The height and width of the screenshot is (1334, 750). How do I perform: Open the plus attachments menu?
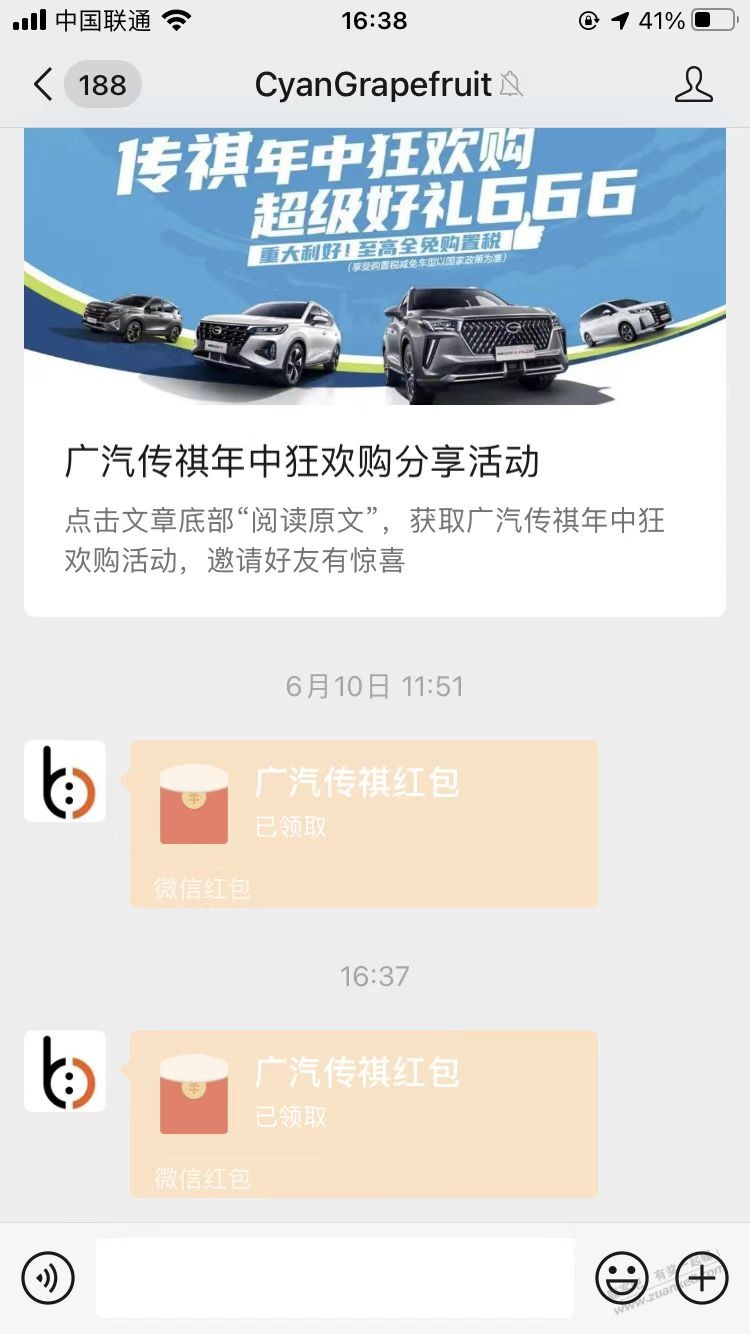click(x=702, y=1278)
